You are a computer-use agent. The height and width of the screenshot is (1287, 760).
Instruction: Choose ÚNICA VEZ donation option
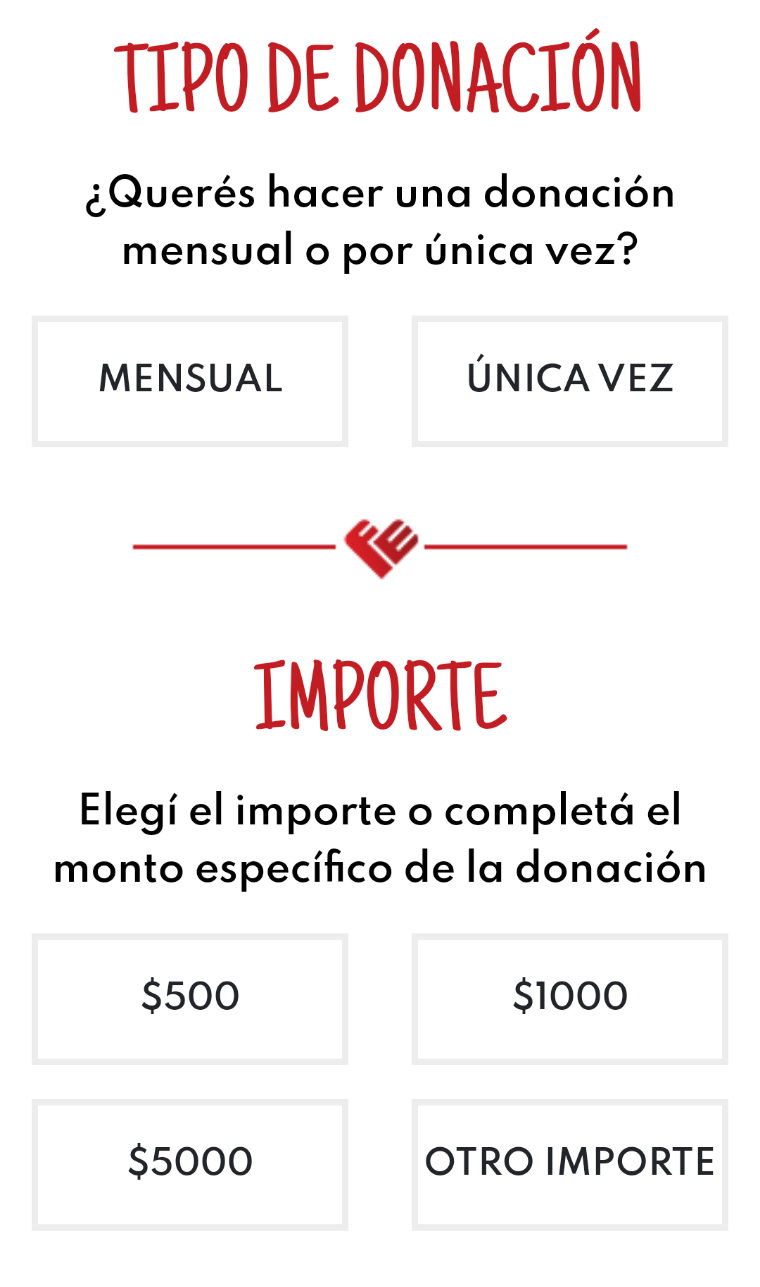[x=570, y=381]
